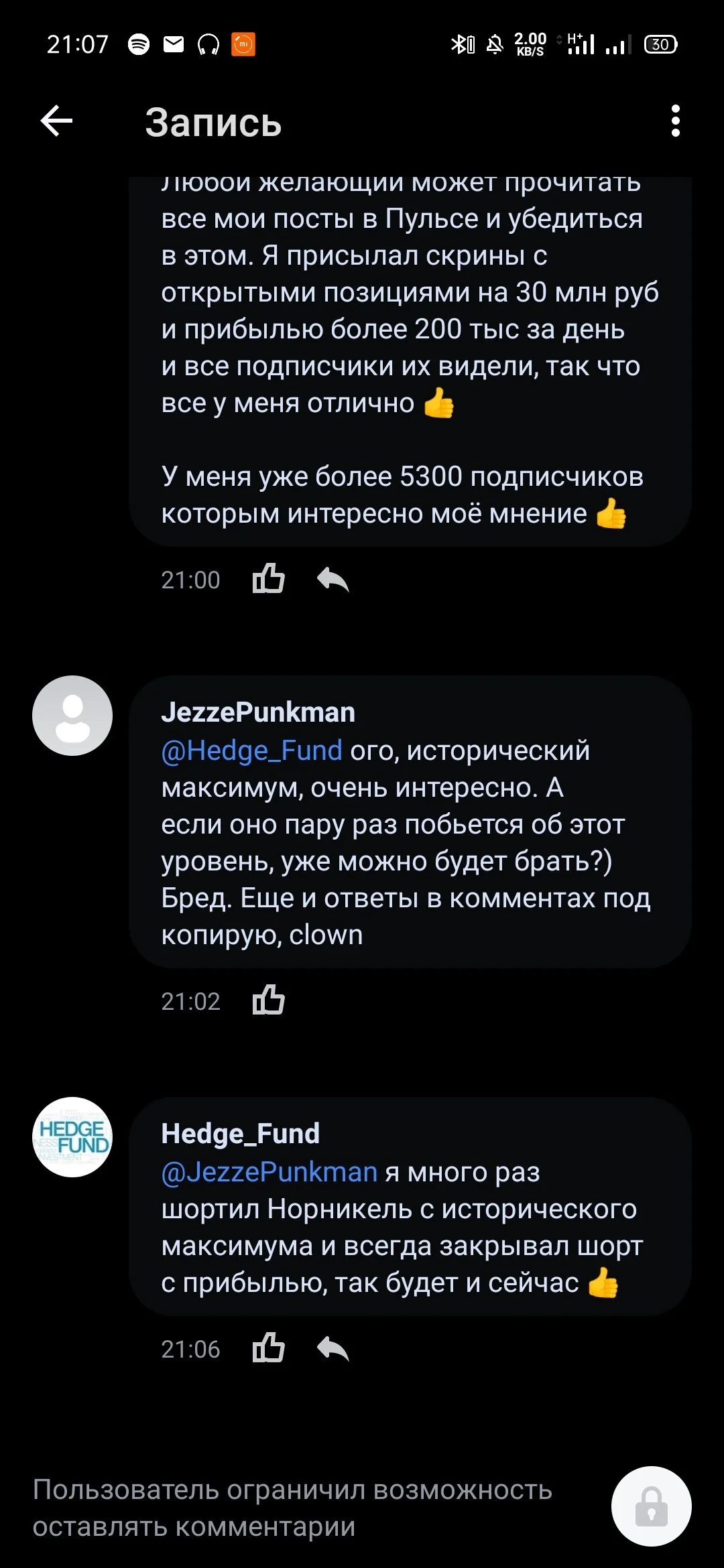Open the blue @Hedge_Fund mention in JezzePunkman's comment
Viewport: 724px width, 1568px height.
point(251,750)
